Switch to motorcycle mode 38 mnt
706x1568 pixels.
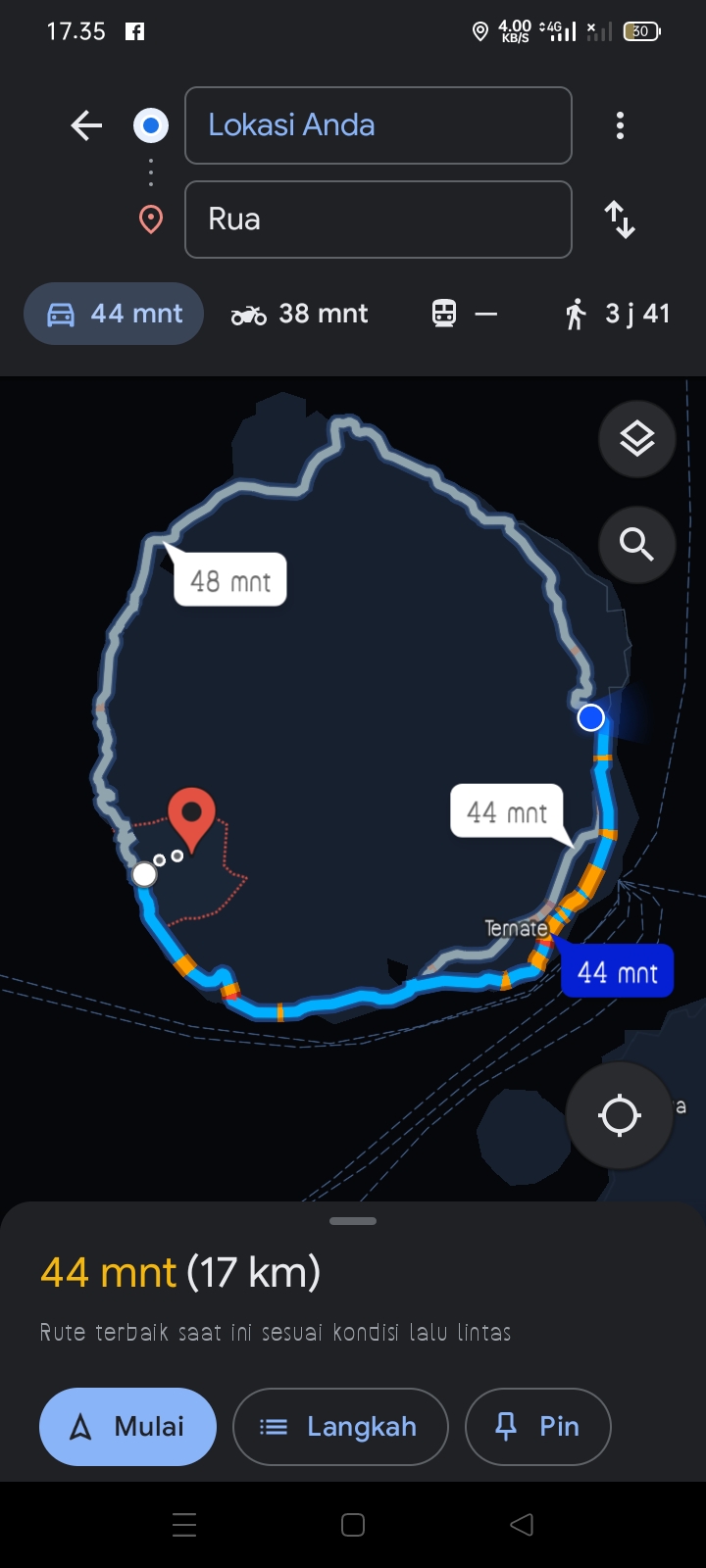(x=299, y=314)
